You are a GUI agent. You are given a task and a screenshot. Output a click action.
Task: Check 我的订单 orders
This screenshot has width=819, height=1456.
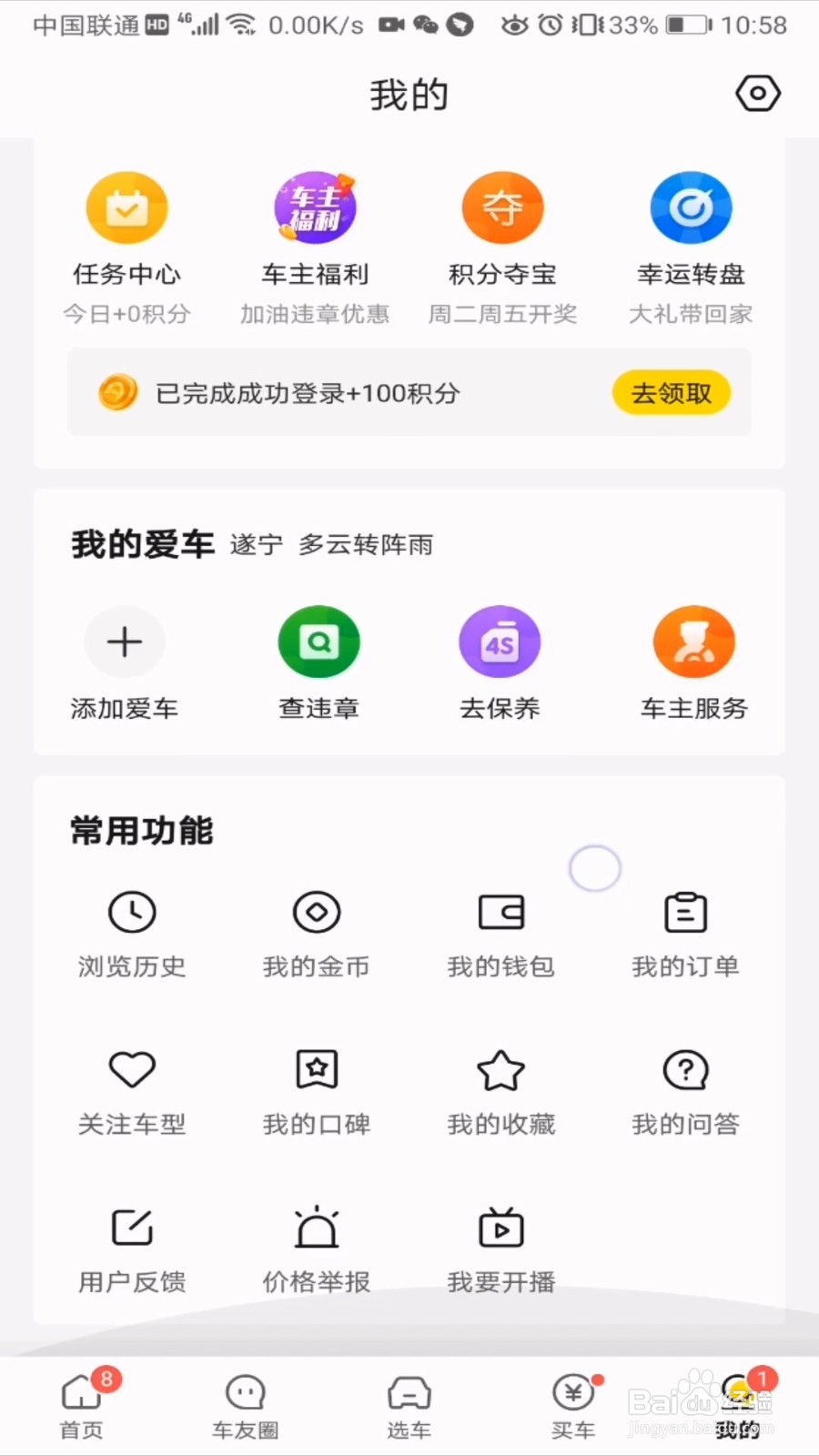pos(684,933)
